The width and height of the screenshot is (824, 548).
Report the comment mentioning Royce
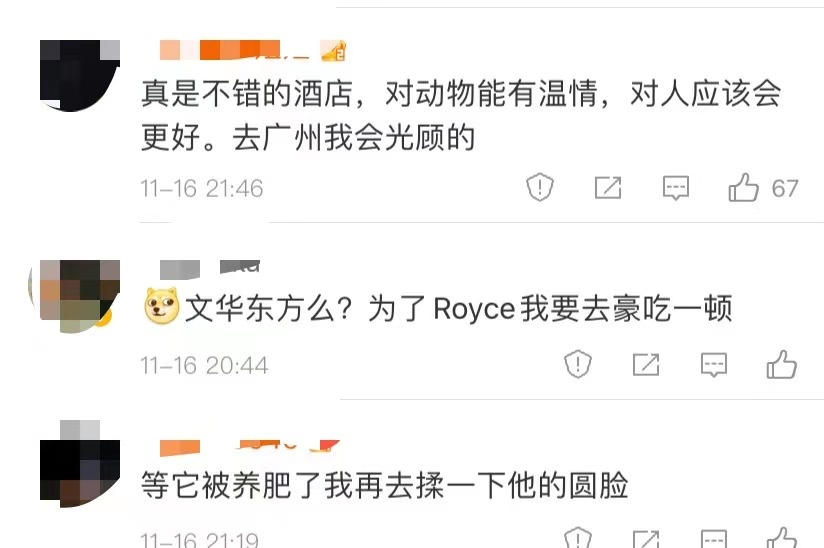(578, 365)
